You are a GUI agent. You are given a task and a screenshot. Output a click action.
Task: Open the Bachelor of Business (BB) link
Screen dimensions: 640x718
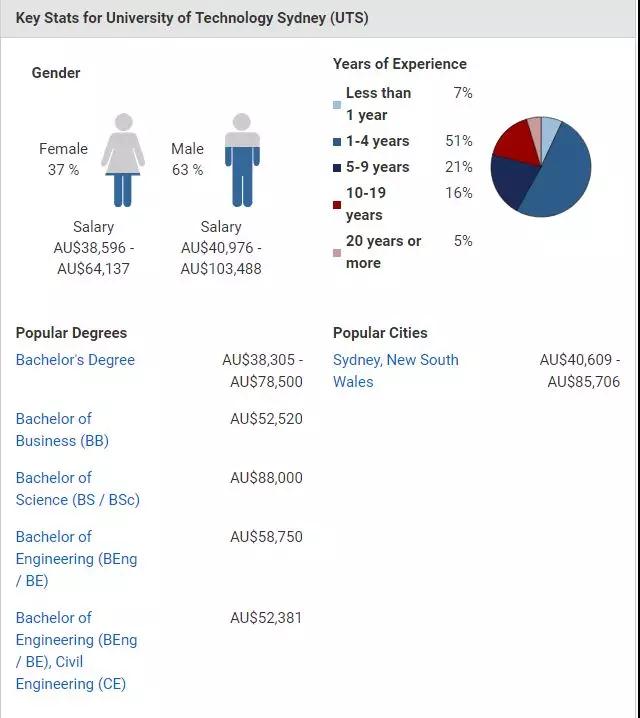[62, 429]
